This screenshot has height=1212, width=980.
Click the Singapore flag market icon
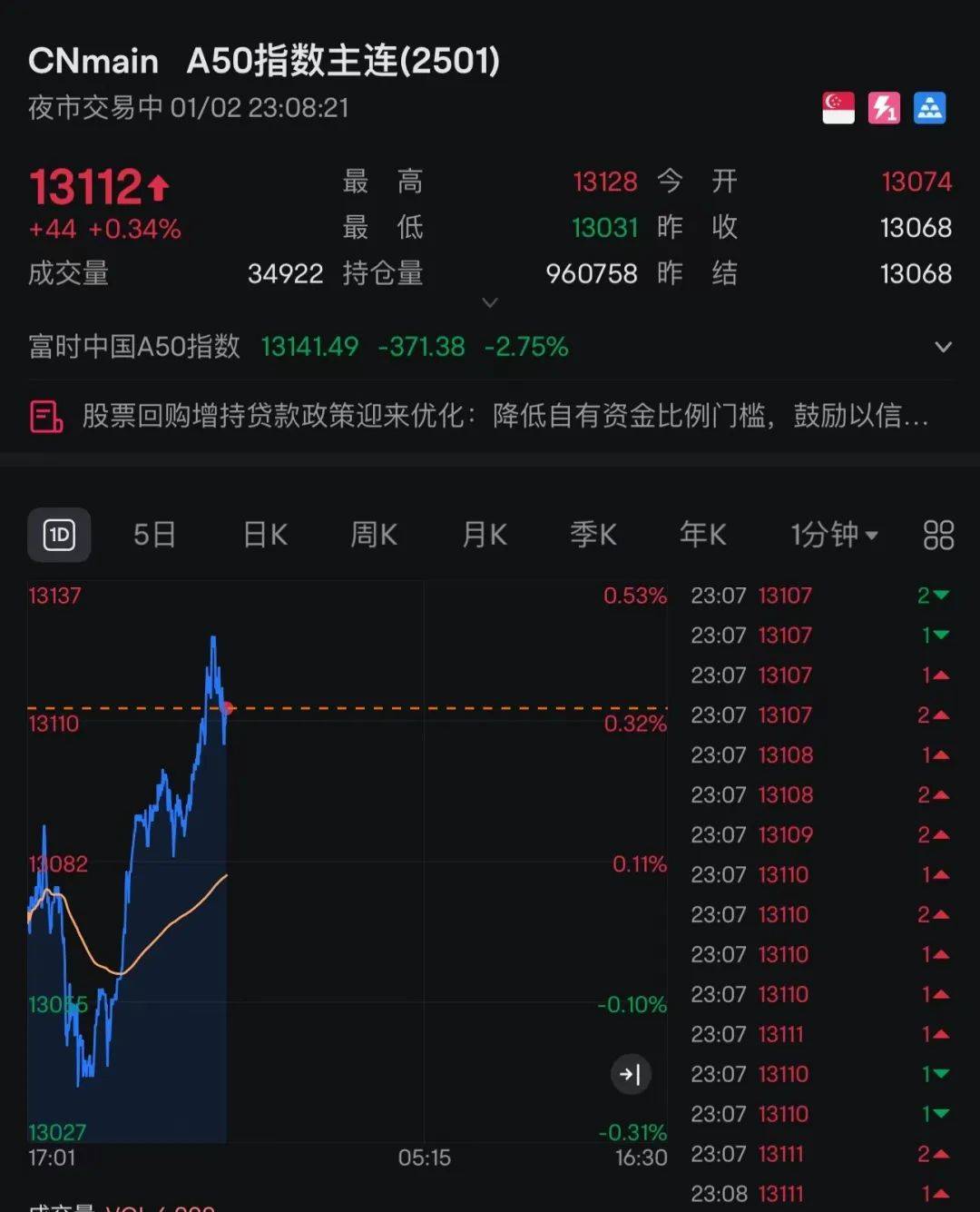[838, 108]
